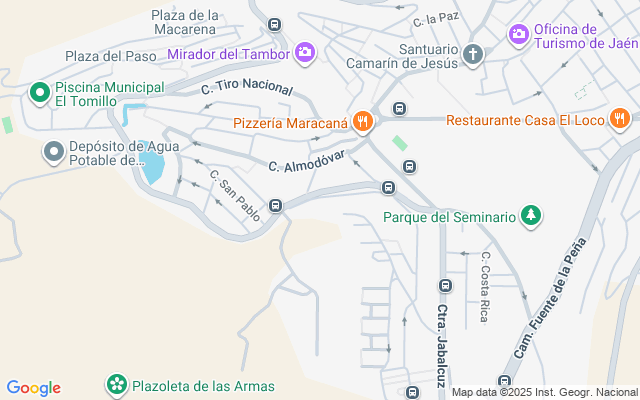
Task: Select the Depósito de Agua Potable pin
Action: coord(54,152)
